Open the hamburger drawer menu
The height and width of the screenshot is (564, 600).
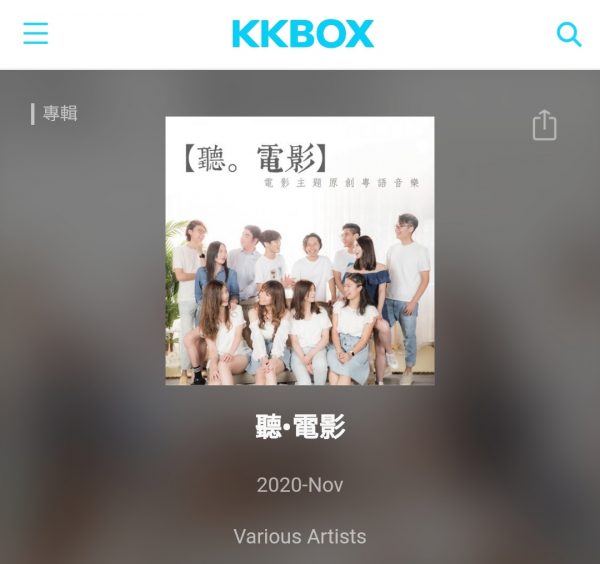pyautogui.click(x=36, y=34)
